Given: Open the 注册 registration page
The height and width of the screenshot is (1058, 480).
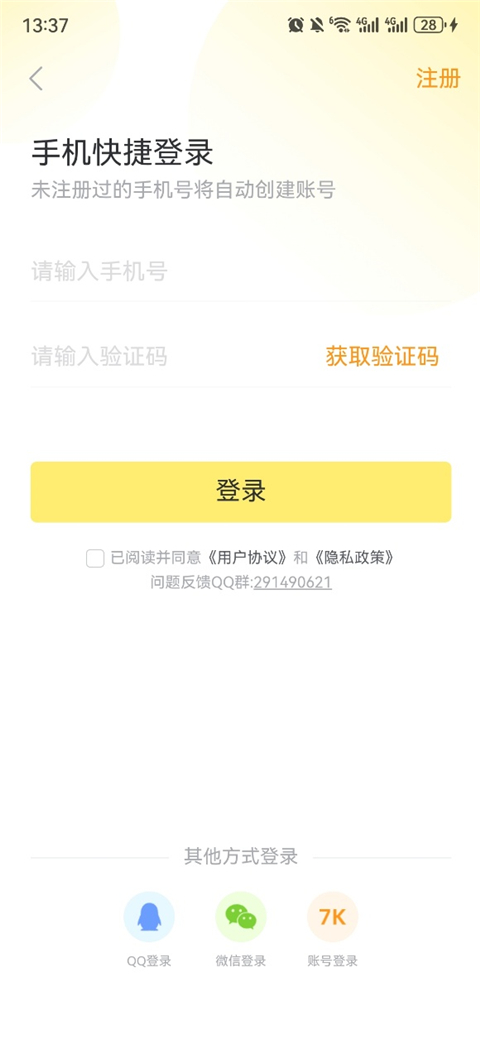Looking at the screenshot, I should point(437,78).
